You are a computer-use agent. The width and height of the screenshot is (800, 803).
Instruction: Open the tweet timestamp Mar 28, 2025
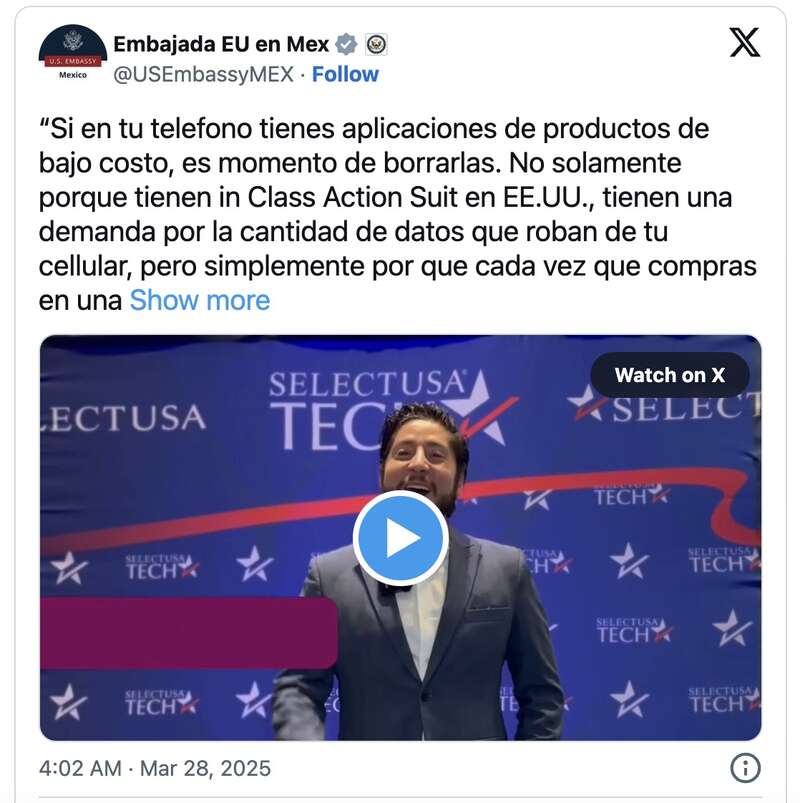155,769
